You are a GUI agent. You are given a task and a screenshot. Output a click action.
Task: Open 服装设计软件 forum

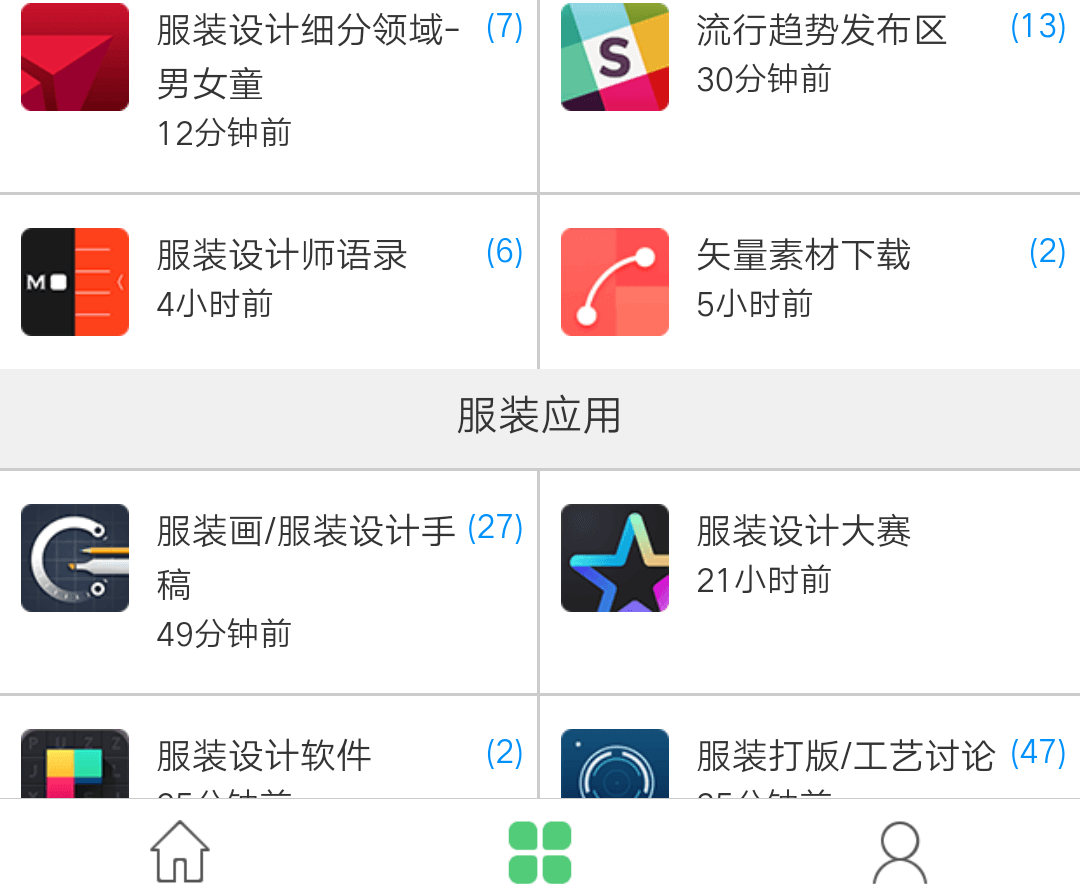pos(264,756)
